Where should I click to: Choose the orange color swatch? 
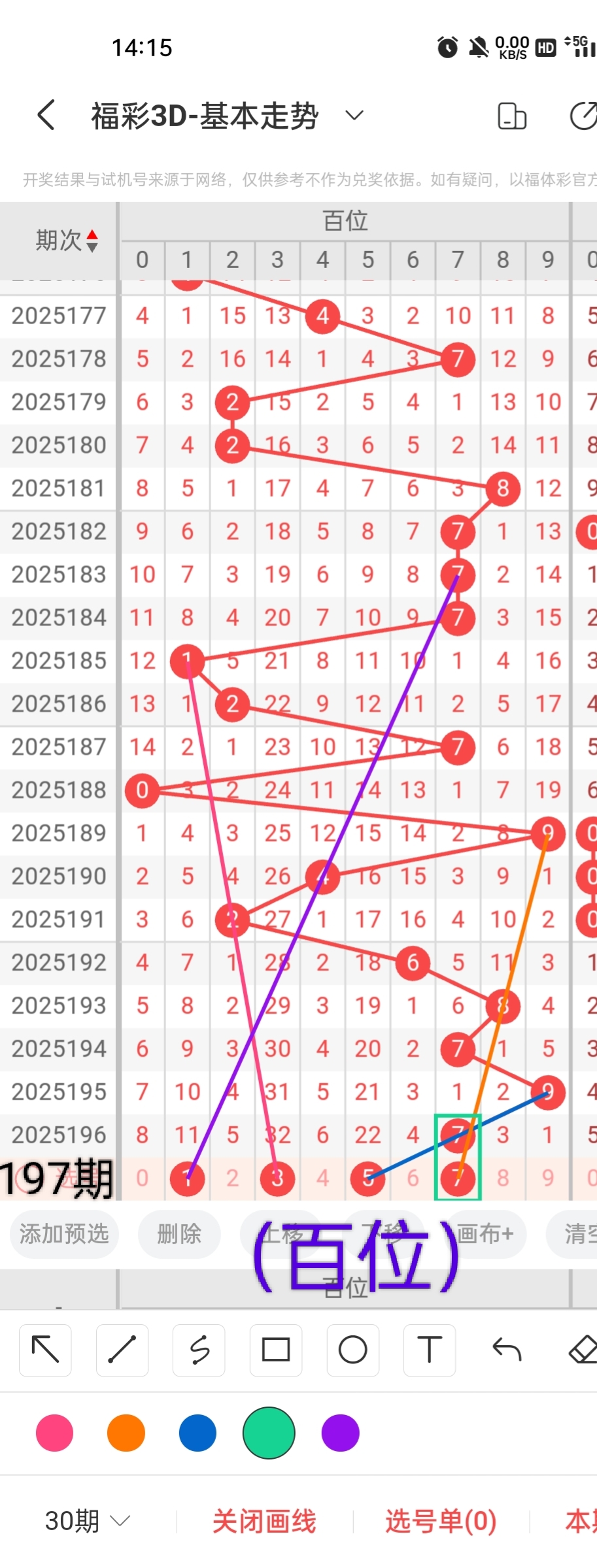point(126,1433)
